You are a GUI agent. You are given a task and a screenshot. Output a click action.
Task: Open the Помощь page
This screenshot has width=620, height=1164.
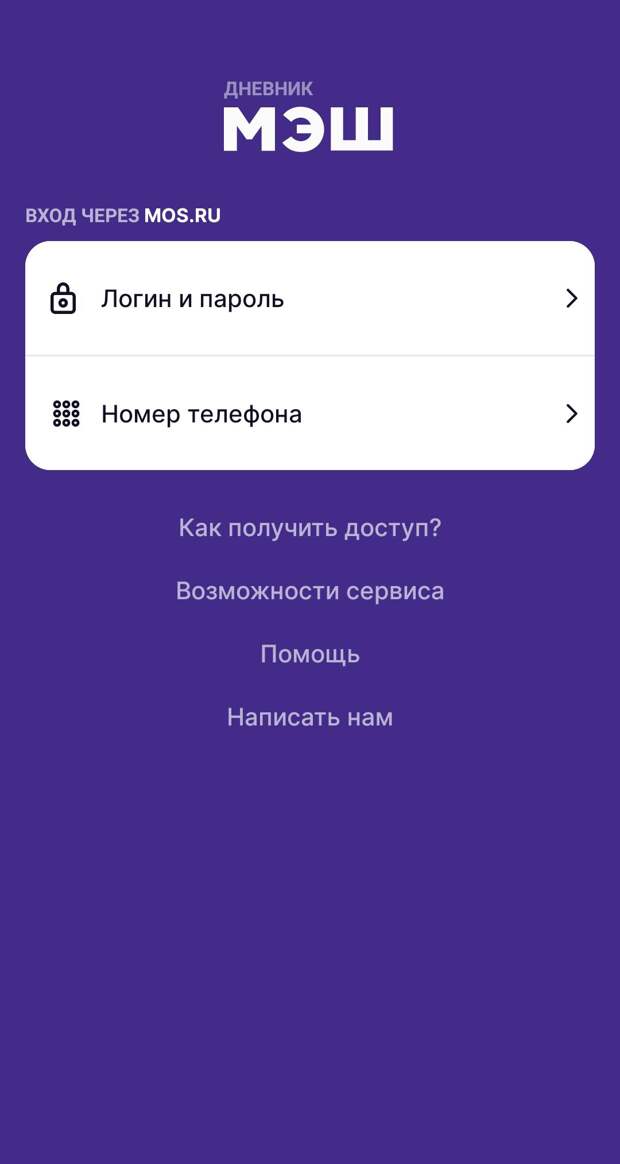(309, 654)
